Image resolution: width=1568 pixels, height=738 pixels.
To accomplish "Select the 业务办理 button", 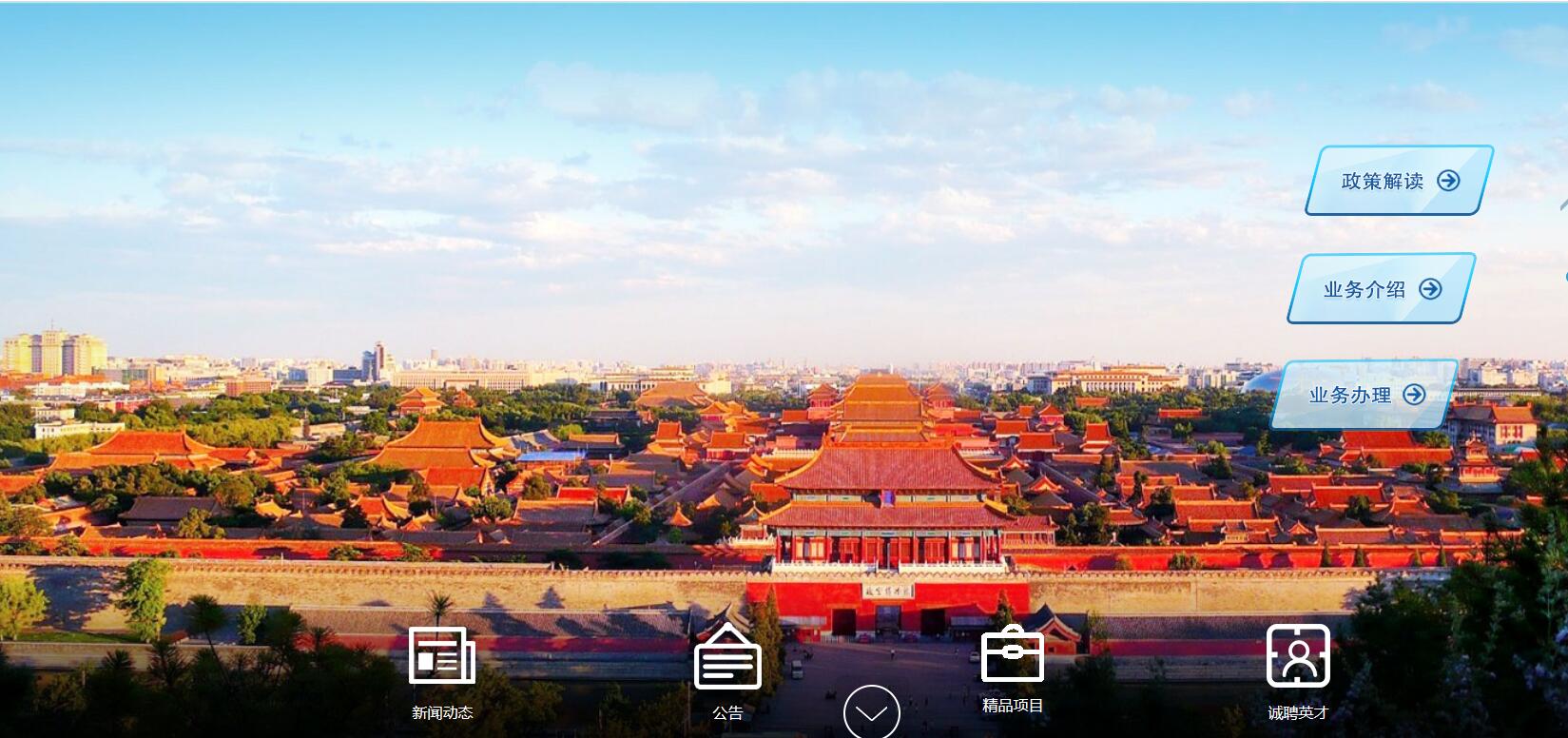I will coord(1365,395).
